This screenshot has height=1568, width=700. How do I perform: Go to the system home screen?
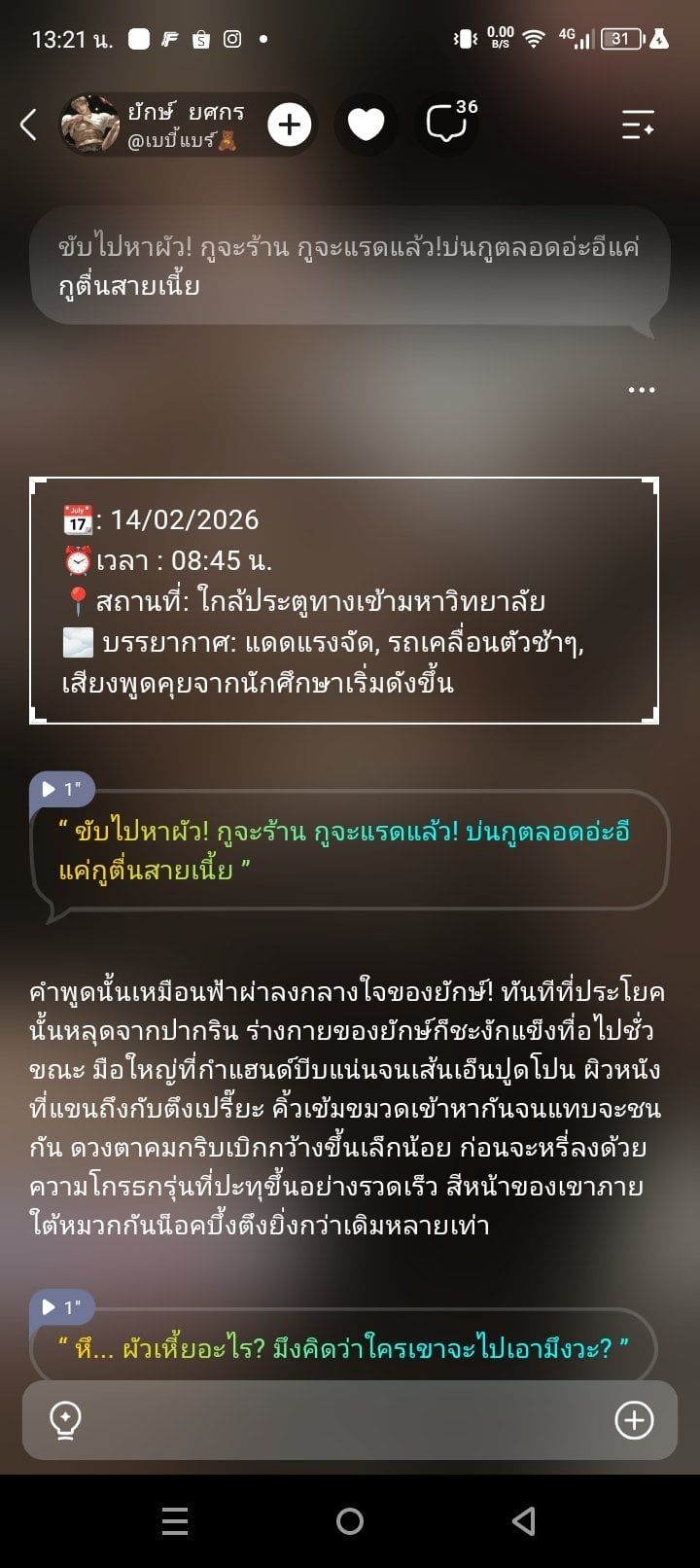350,1521
